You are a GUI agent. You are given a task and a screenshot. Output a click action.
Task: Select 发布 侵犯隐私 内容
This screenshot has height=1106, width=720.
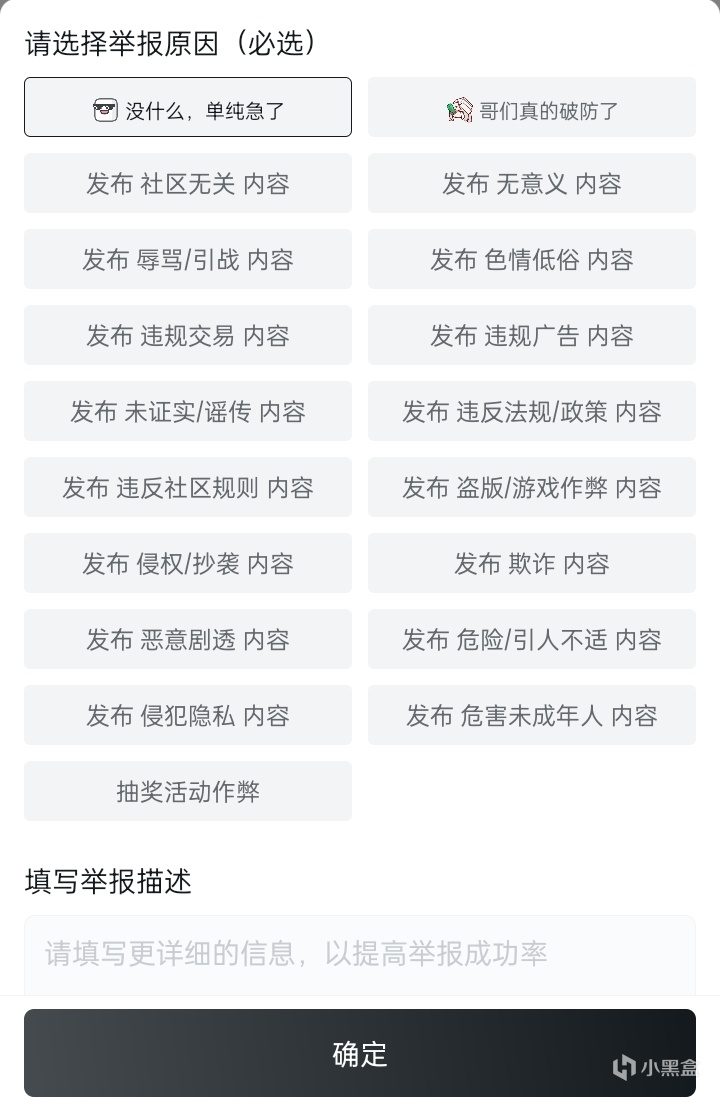188,715
